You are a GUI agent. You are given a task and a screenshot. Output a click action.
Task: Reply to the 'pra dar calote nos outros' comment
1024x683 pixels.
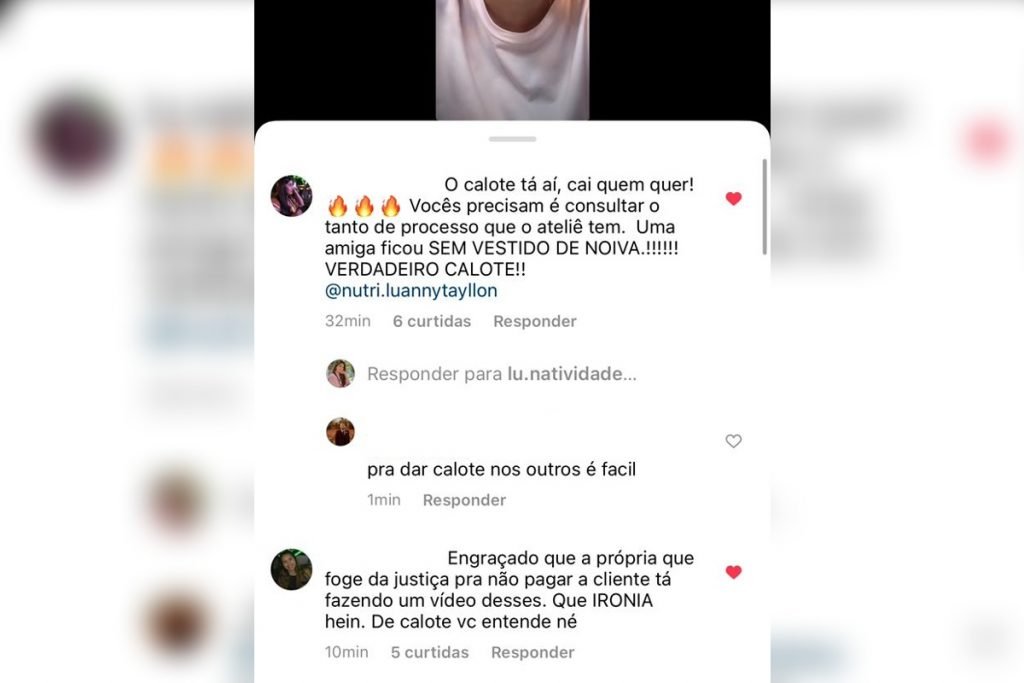[464, 500]
